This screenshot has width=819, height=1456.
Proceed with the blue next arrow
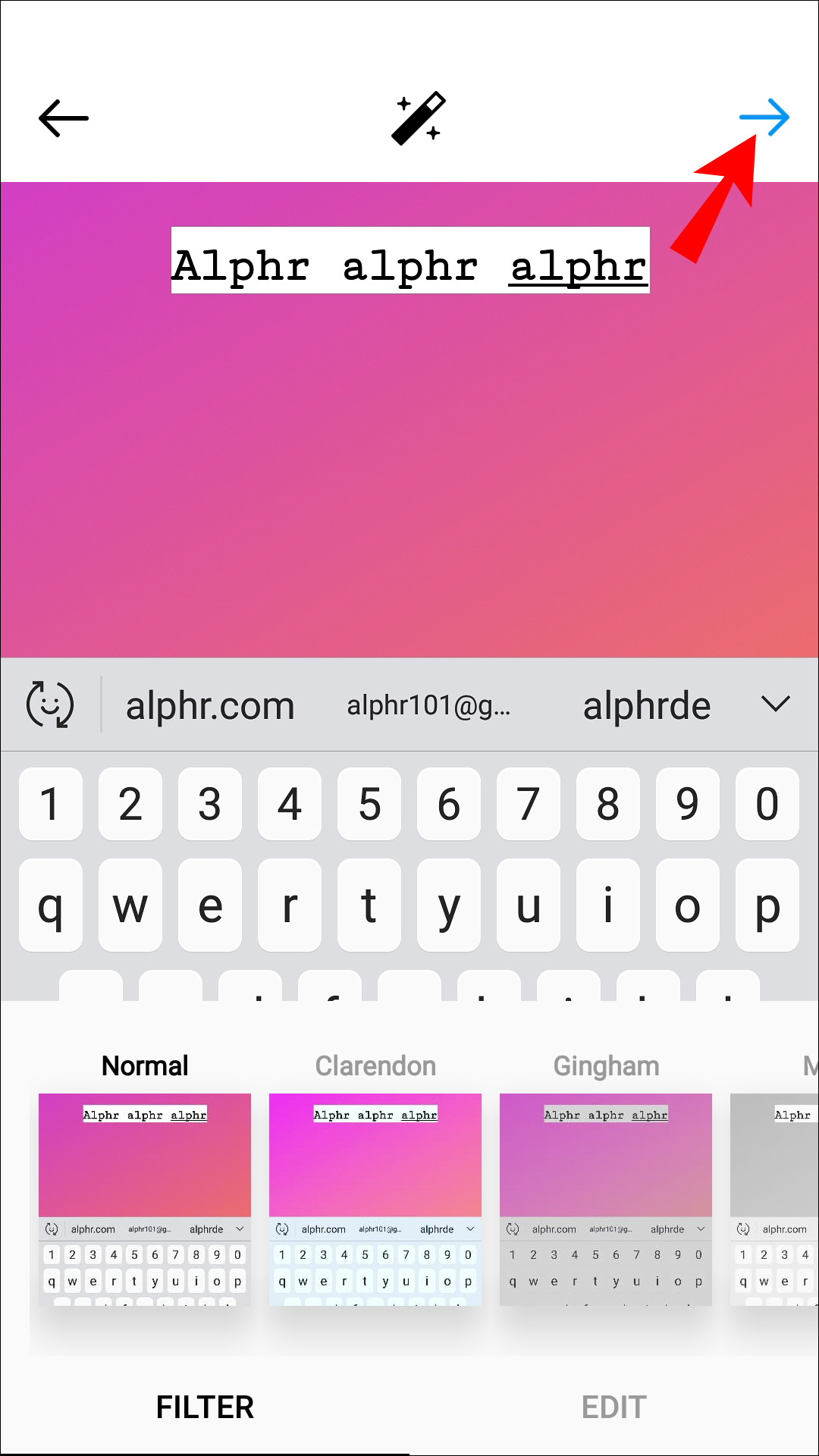point(764,118)
